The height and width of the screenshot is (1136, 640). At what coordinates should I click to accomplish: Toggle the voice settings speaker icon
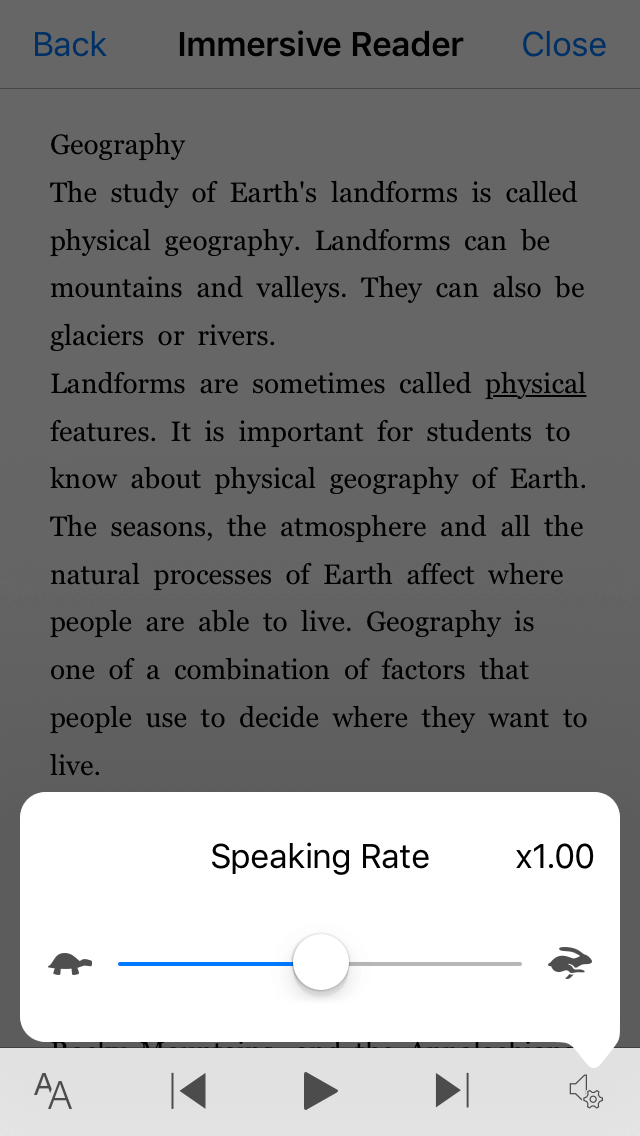(x=585, y=1091)
